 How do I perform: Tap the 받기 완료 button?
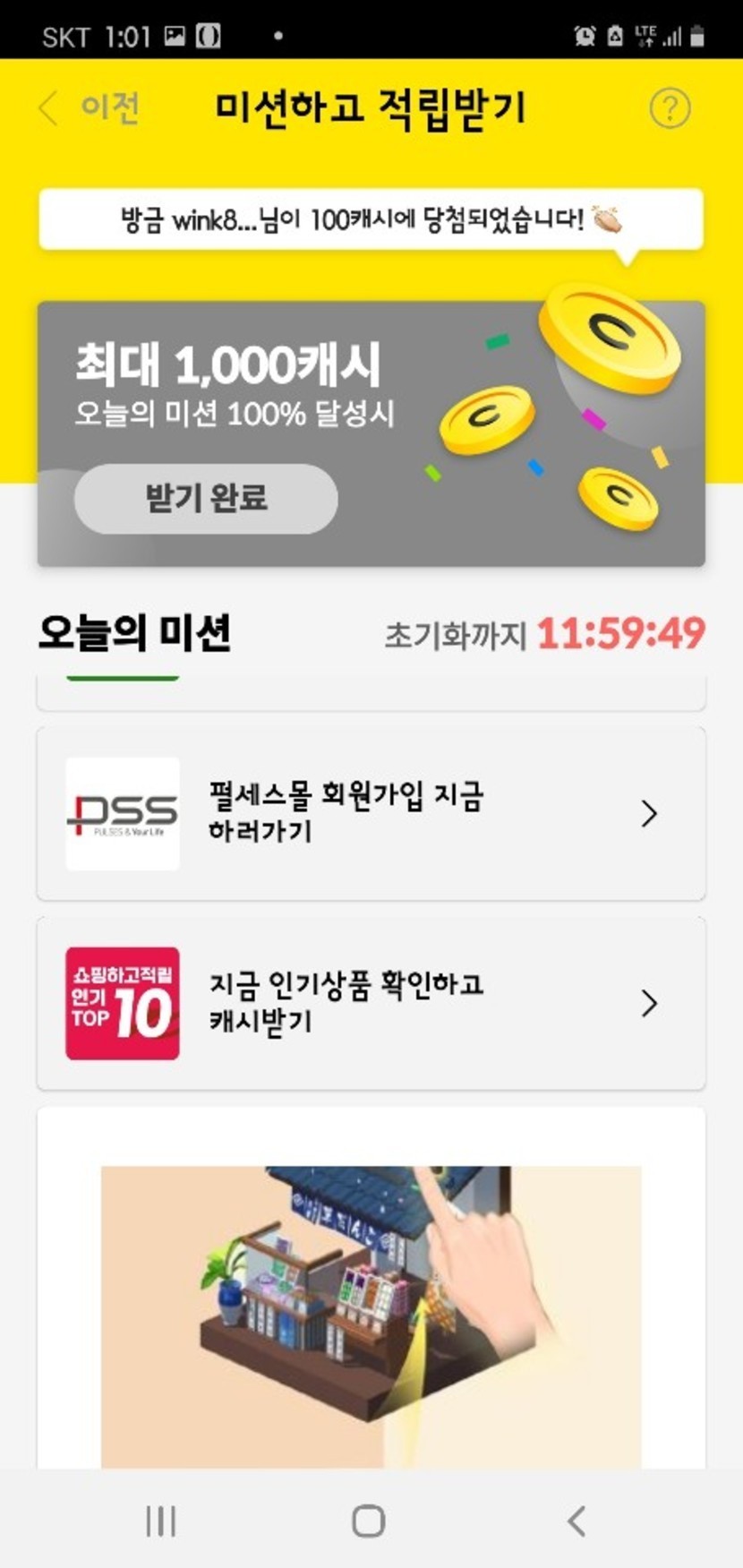[x=206, y=499]
